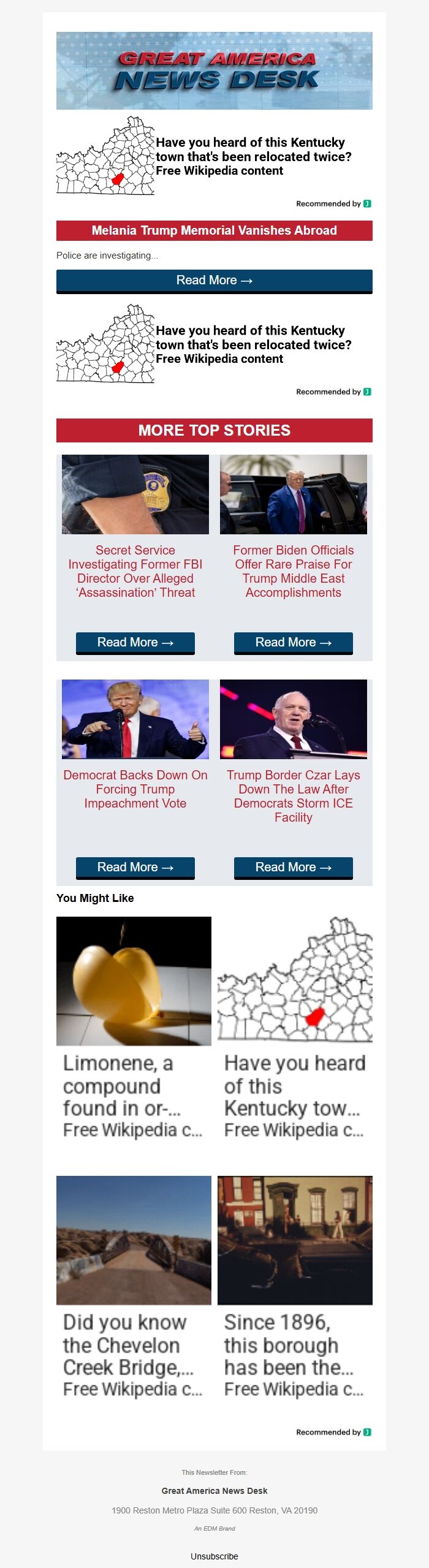This screenshot has height=1568, width=429.
Task: Open Secret Service Investigating Former FBI Director headline
Action: [x=135, y=571]
